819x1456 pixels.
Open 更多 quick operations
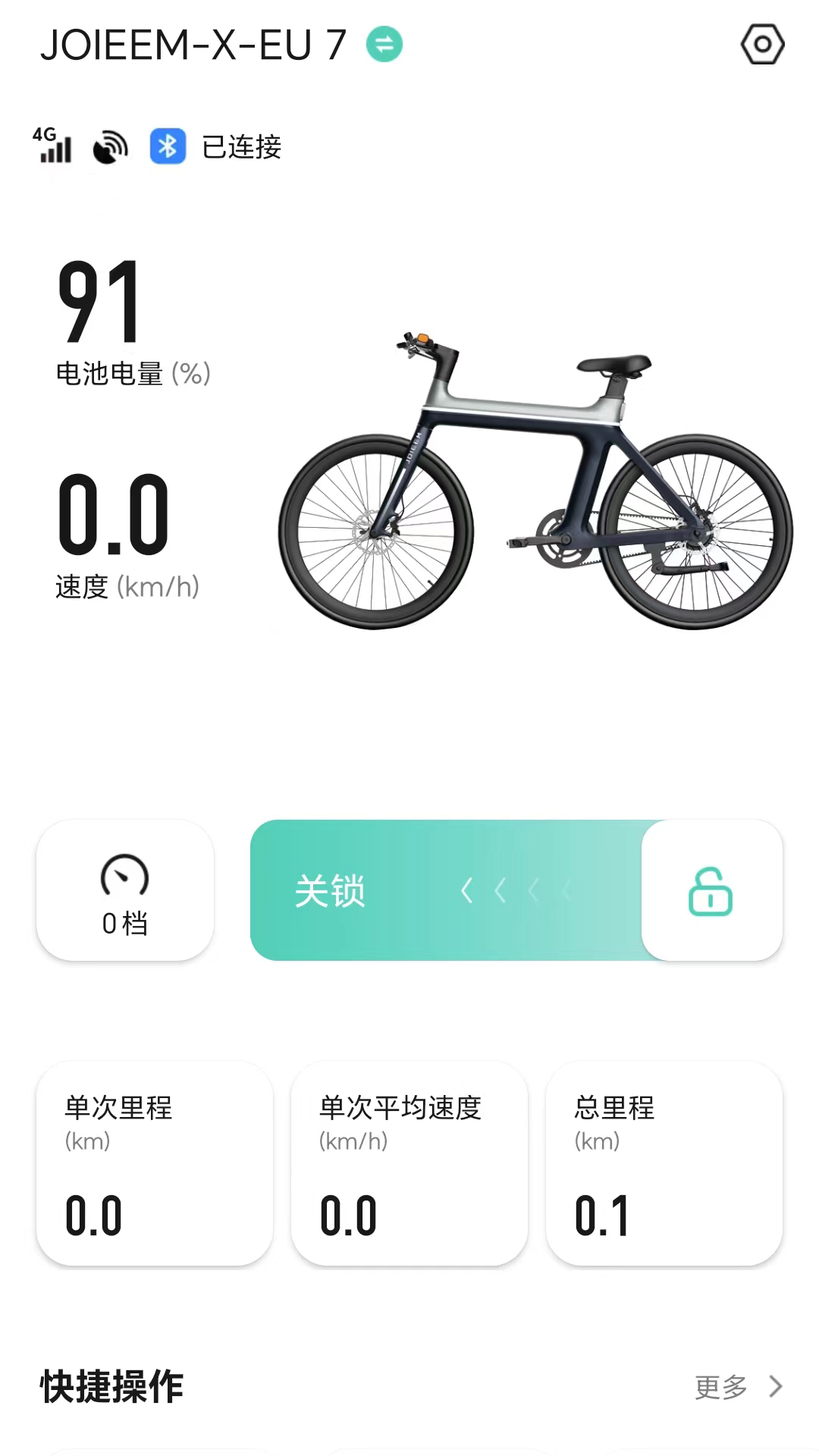[737, 1387]
